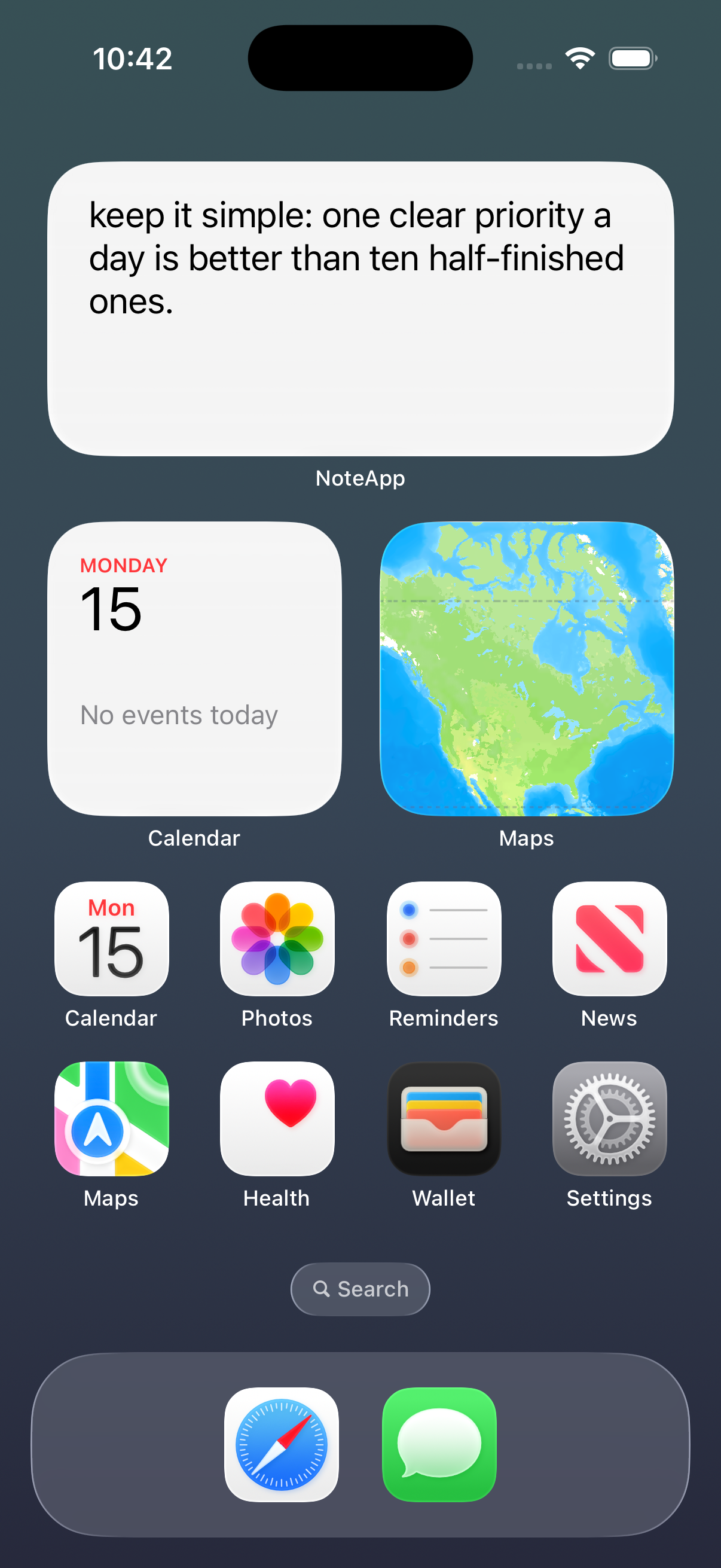Launch the Reminders app
Screen dimensions: 721x1568
tap(443, 941)
